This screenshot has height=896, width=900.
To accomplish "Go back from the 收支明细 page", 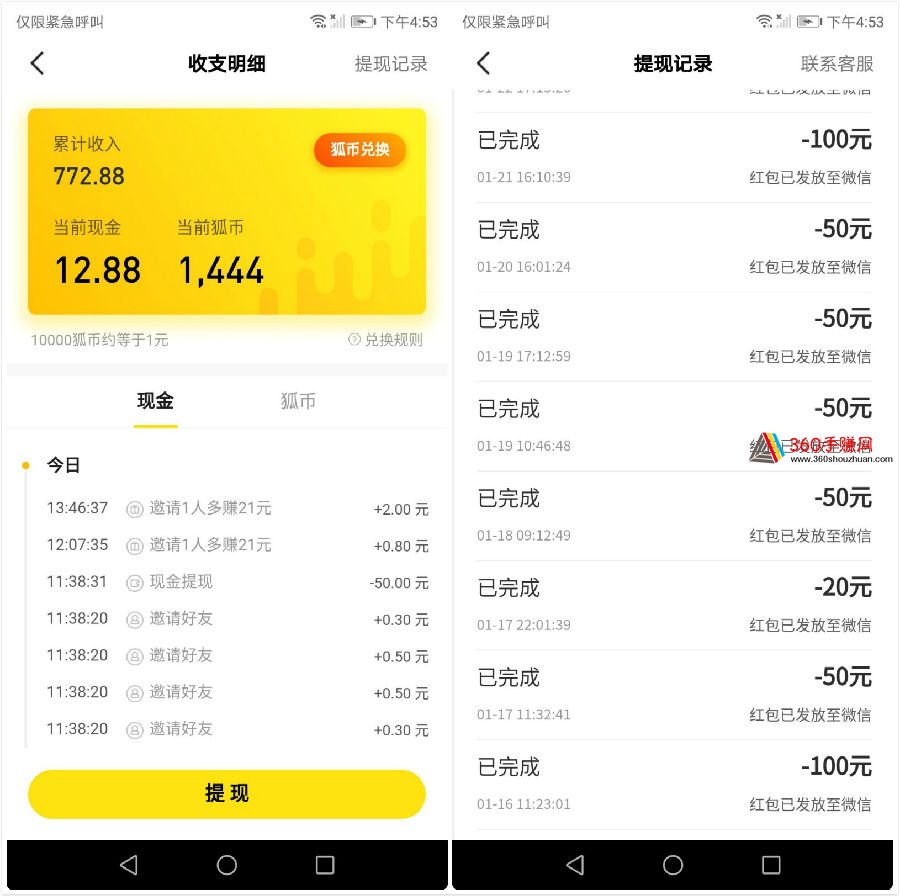I will tap(37, 64).
